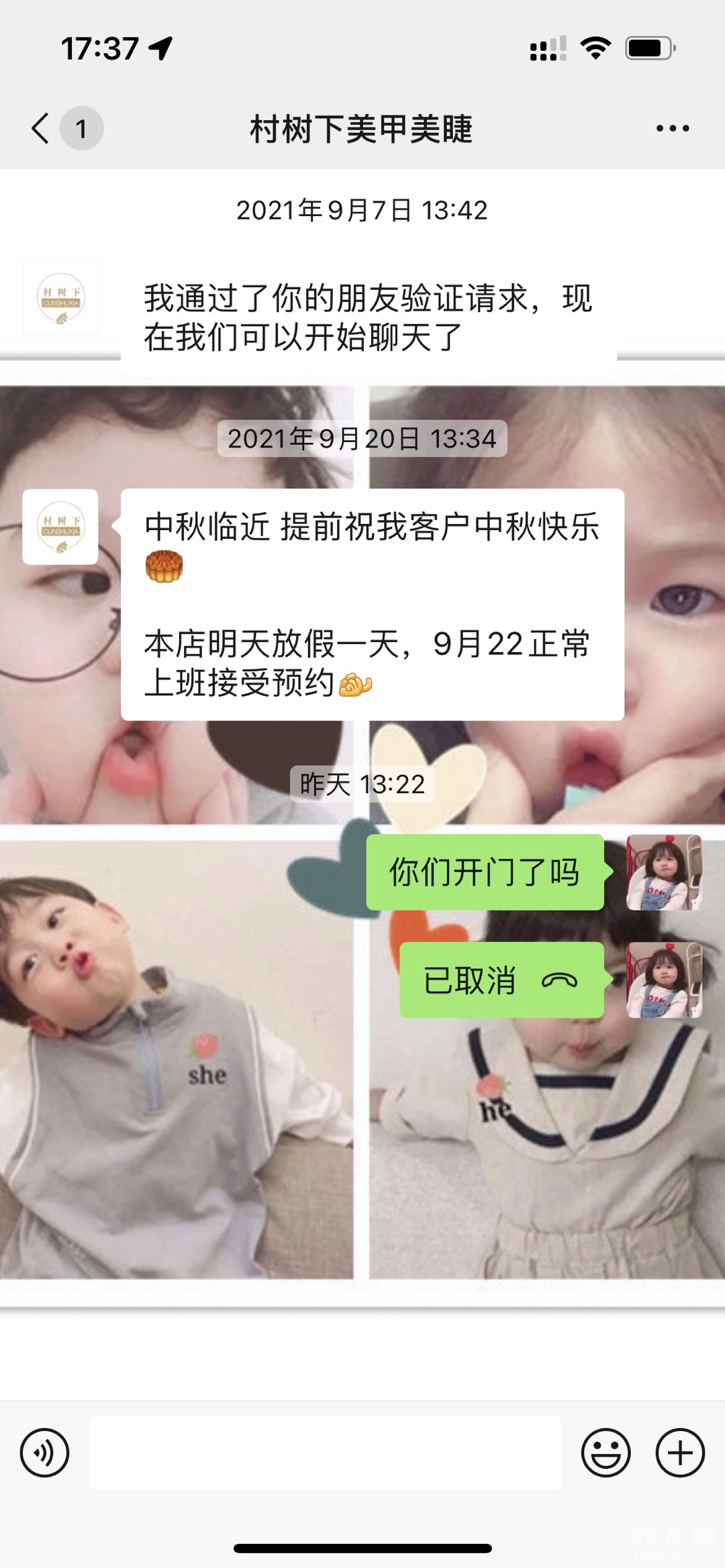Go back to the chat list
Screen dimensions: 725x1568
tap(42, 128)
